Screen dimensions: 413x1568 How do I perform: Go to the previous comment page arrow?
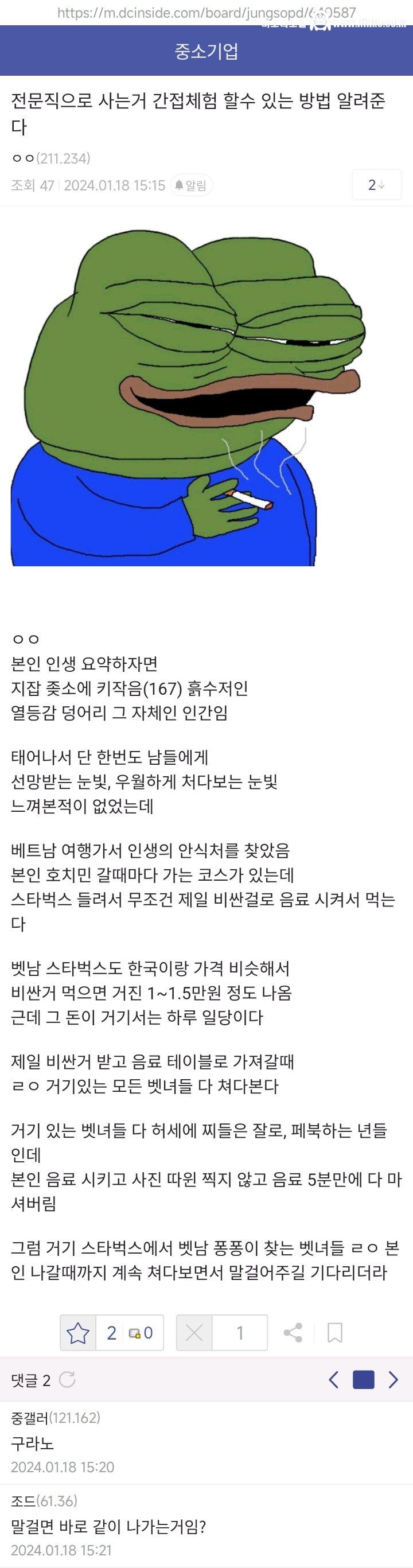pyautogui.click(x=333, y=1380)
